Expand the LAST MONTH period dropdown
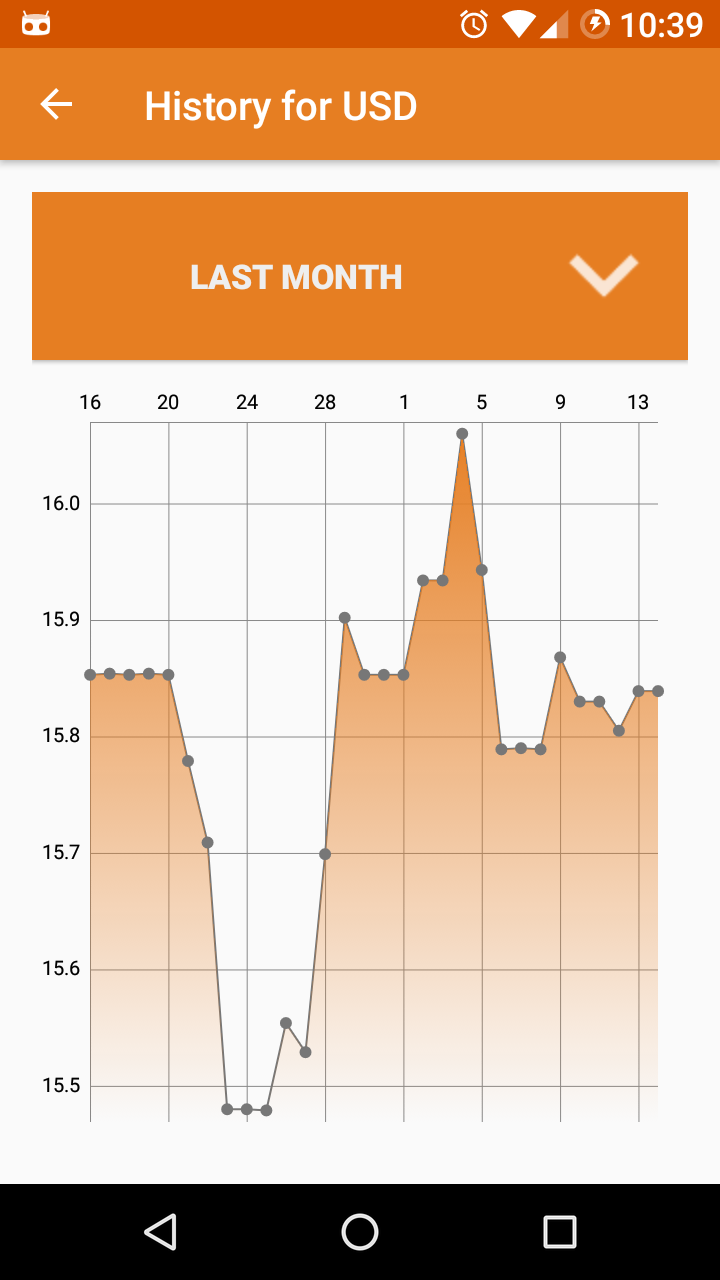The width and height of the screenshot is (720, 1280). (x=360, y=276)
